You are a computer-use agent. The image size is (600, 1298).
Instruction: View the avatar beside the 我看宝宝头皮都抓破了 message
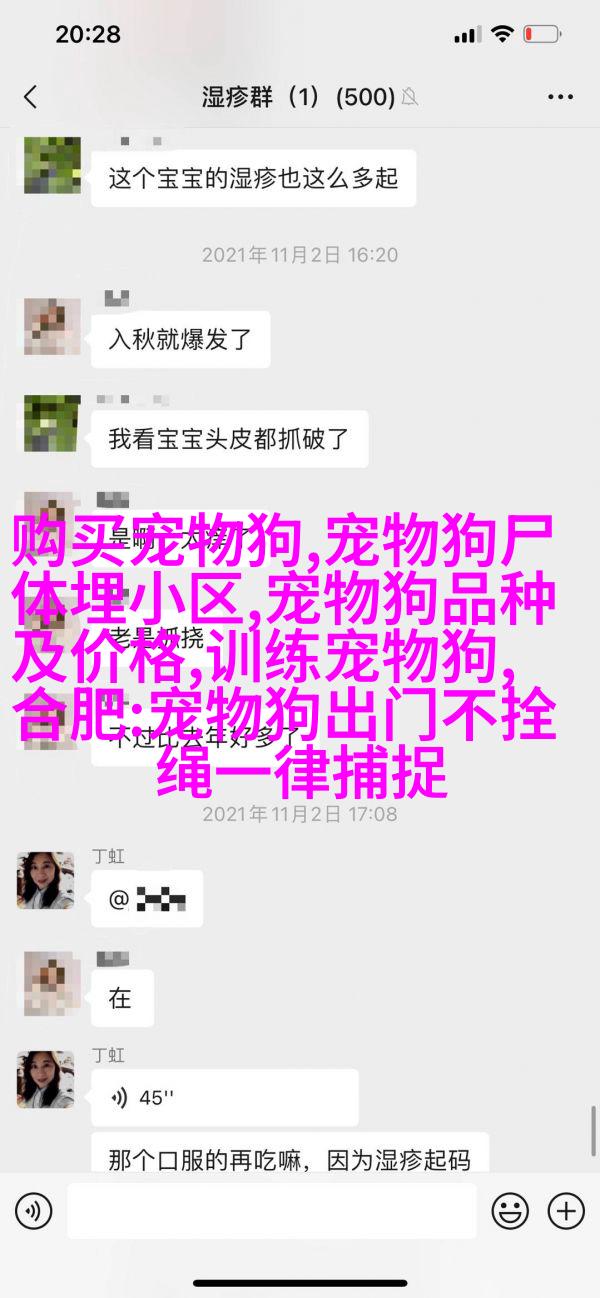pyautogui.click(x=46, y=425)
